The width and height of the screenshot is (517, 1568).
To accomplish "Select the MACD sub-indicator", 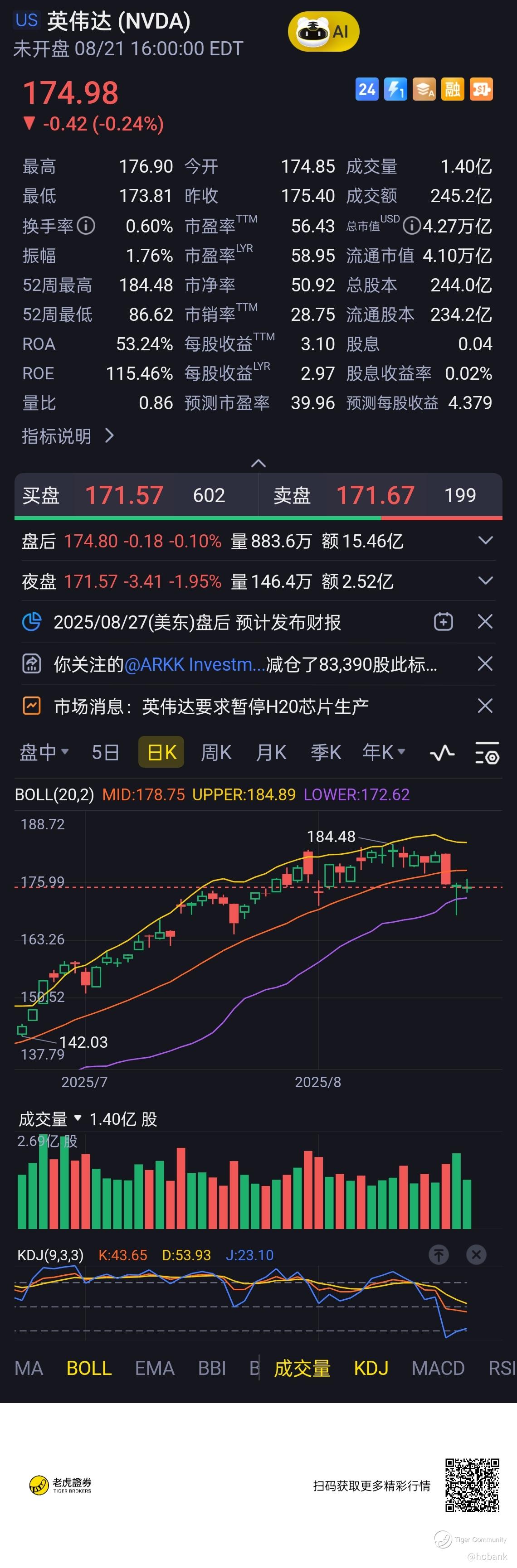I will pos(438,1368).
